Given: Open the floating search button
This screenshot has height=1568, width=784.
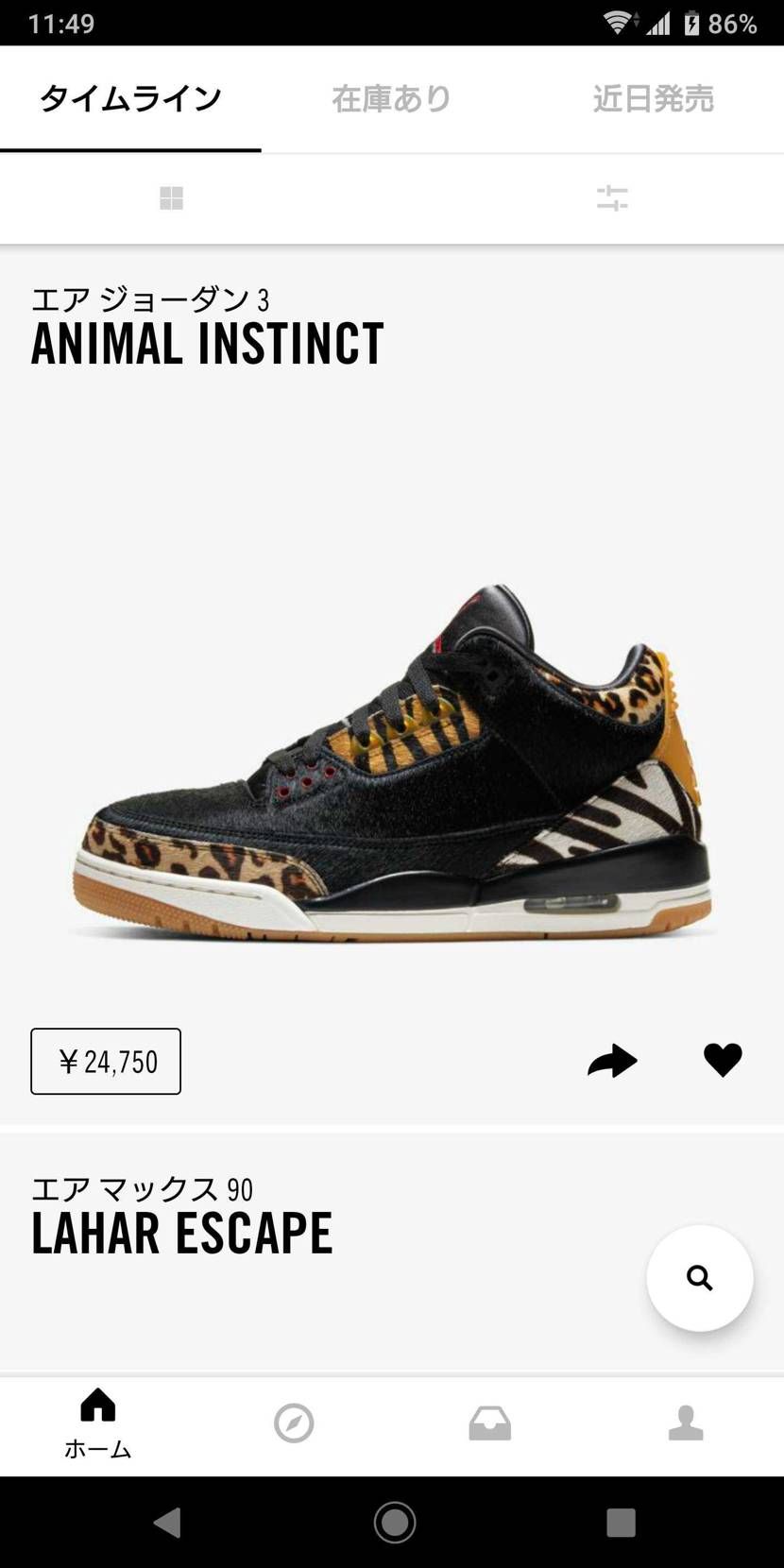Looking at the screenshot, I should coord(699,1278).
